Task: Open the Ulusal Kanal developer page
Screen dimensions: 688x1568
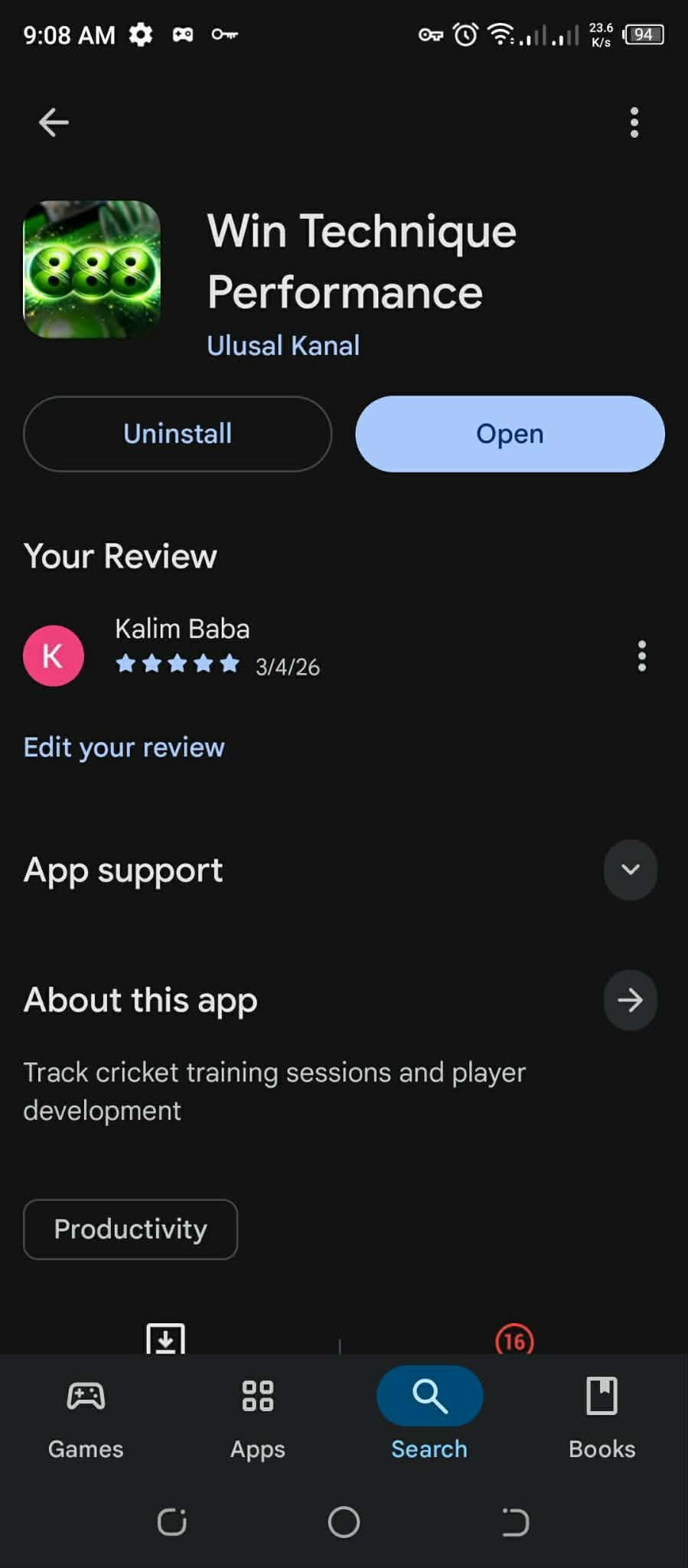Action: [x=283, y=345]
